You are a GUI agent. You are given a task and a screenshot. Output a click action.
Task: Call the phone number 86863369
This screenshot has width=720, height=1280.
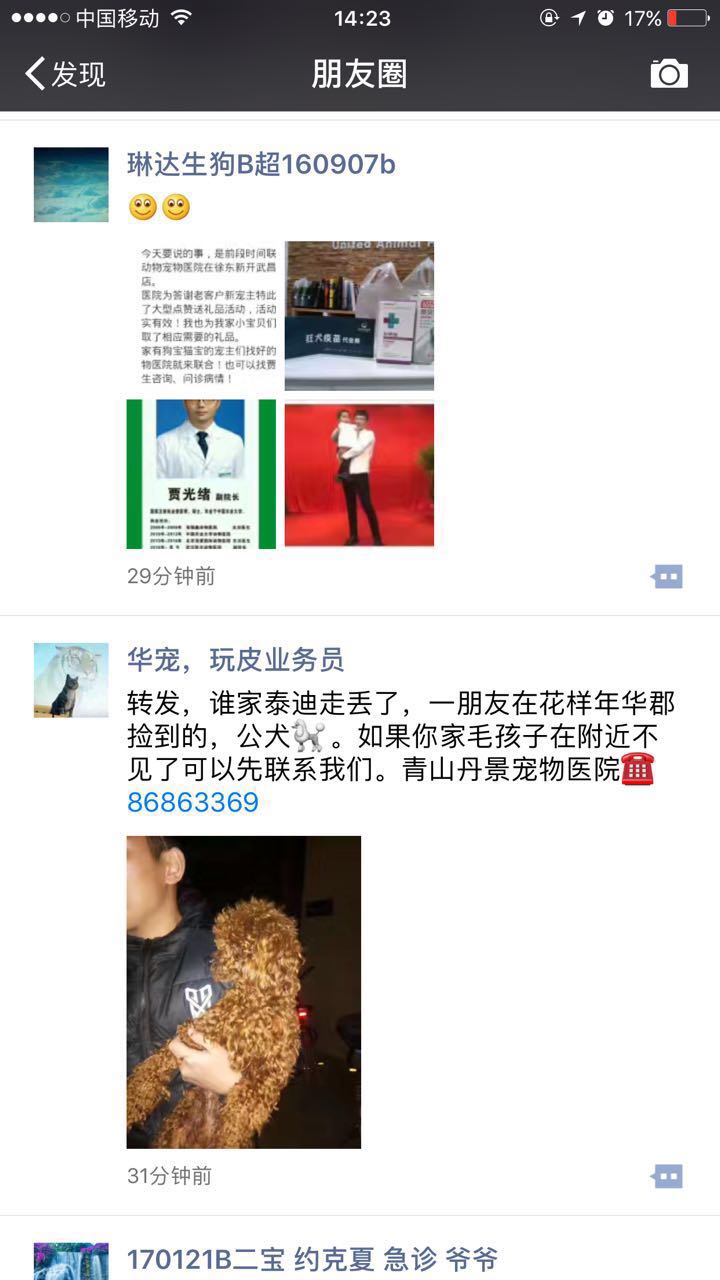[193, 802]
